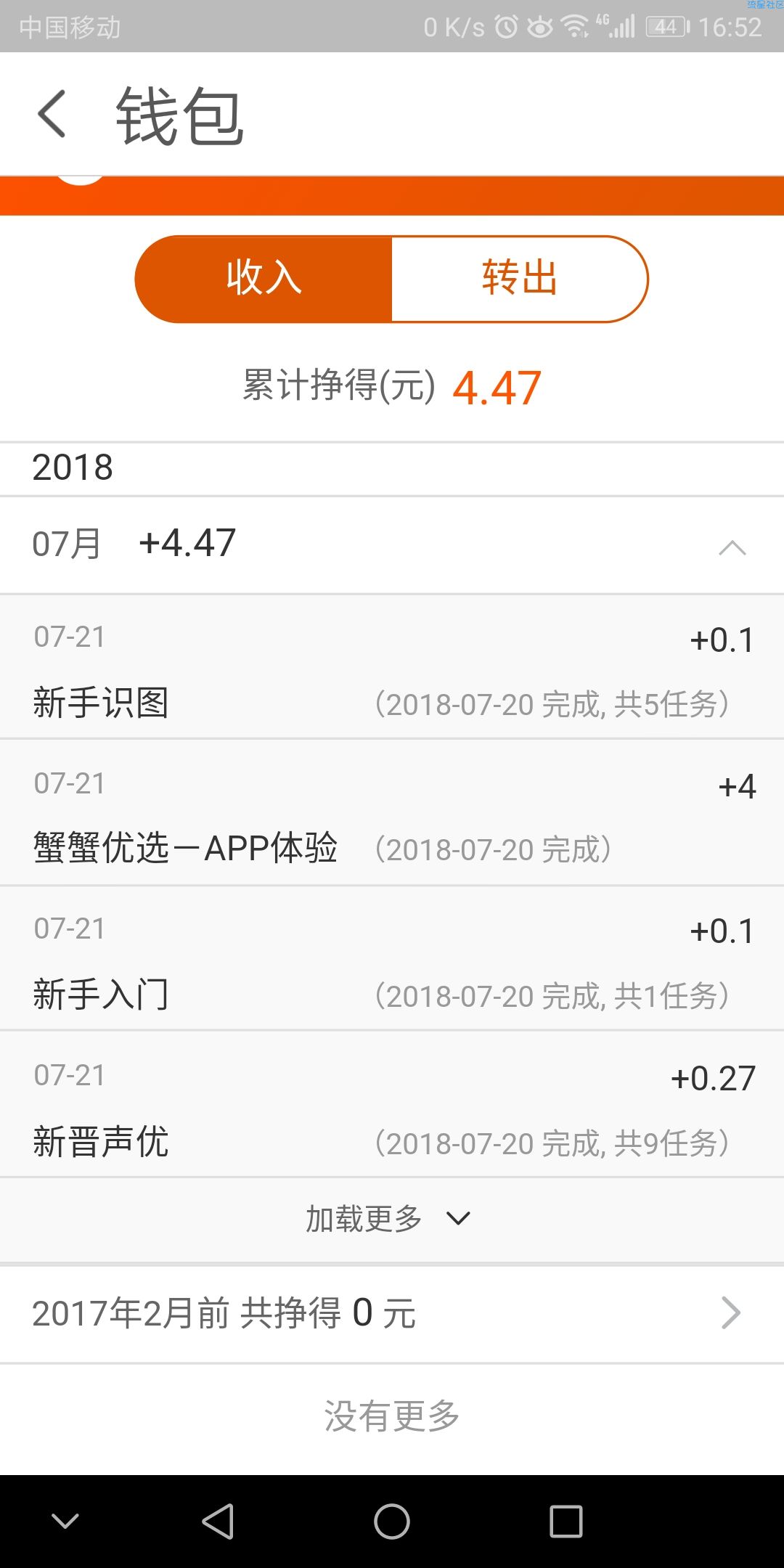Open recent apps from navigation bar
The height and width of the screenshot is (1568, 784).
click(x=566, y=1521)
